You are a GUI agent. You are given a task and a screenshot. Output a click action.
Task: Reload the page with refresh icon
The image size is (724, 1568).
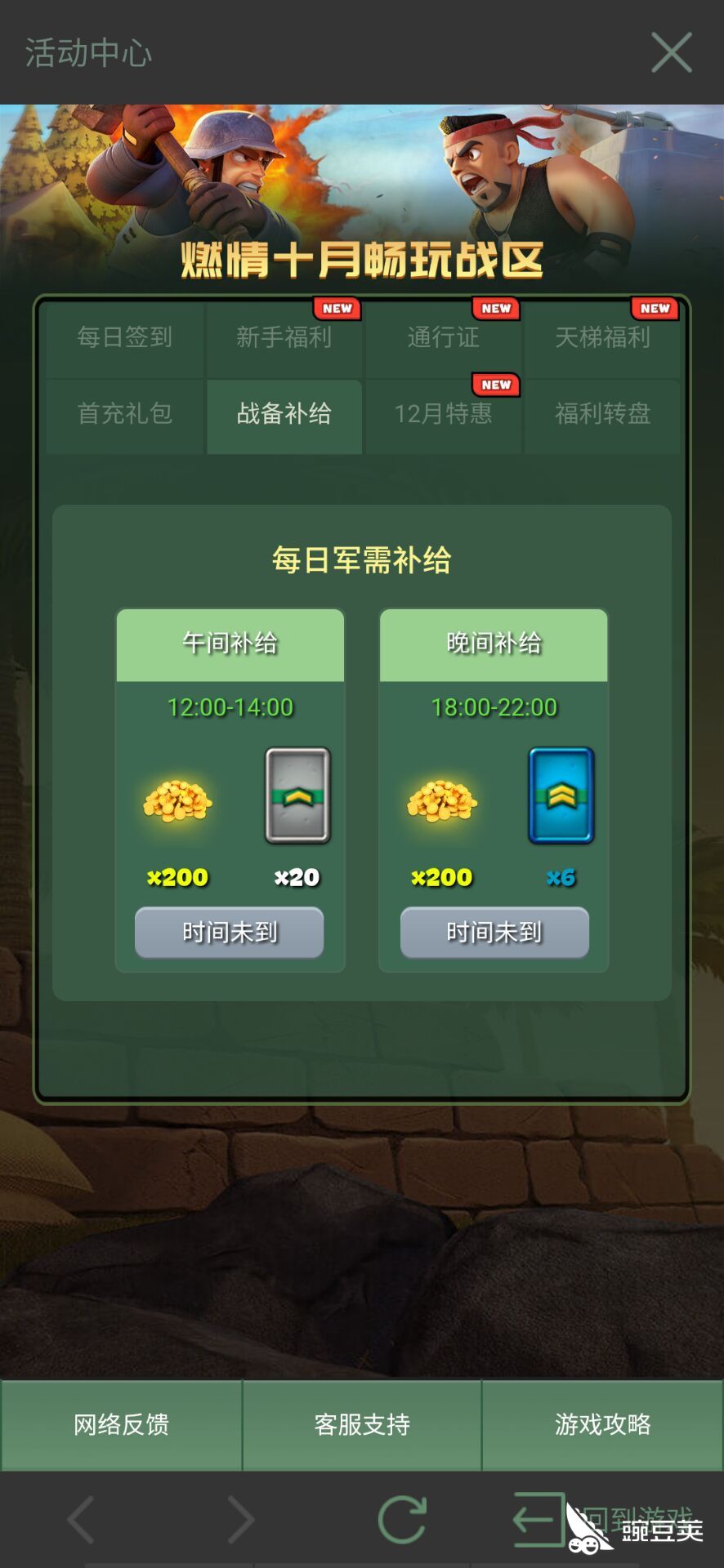[402, 1519]
